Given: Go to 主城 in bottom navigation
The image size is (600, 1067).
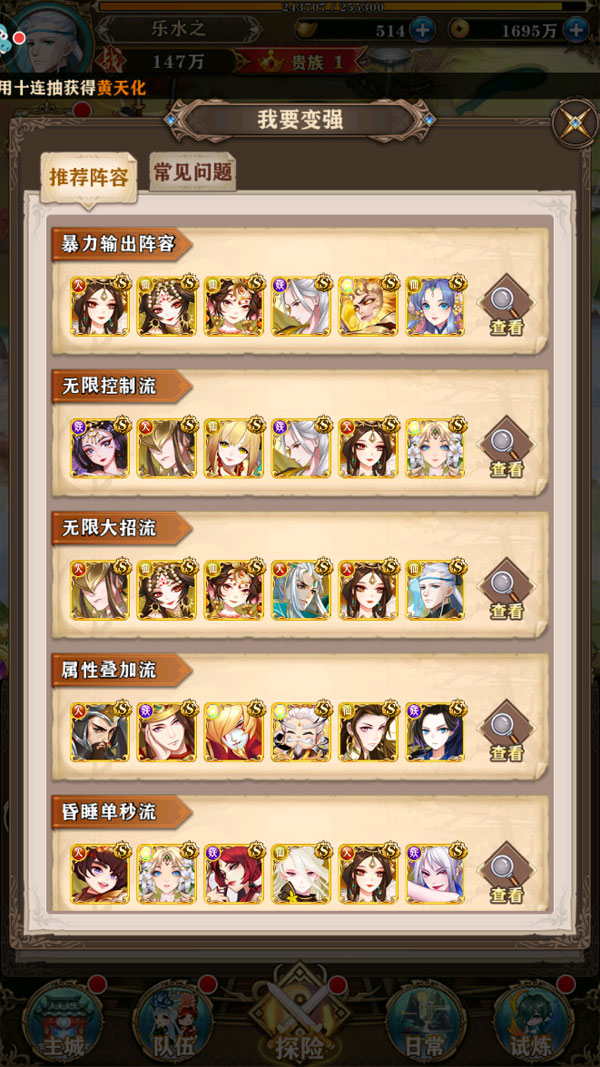Looking at the screenshot, I should tap(59, 1020).
